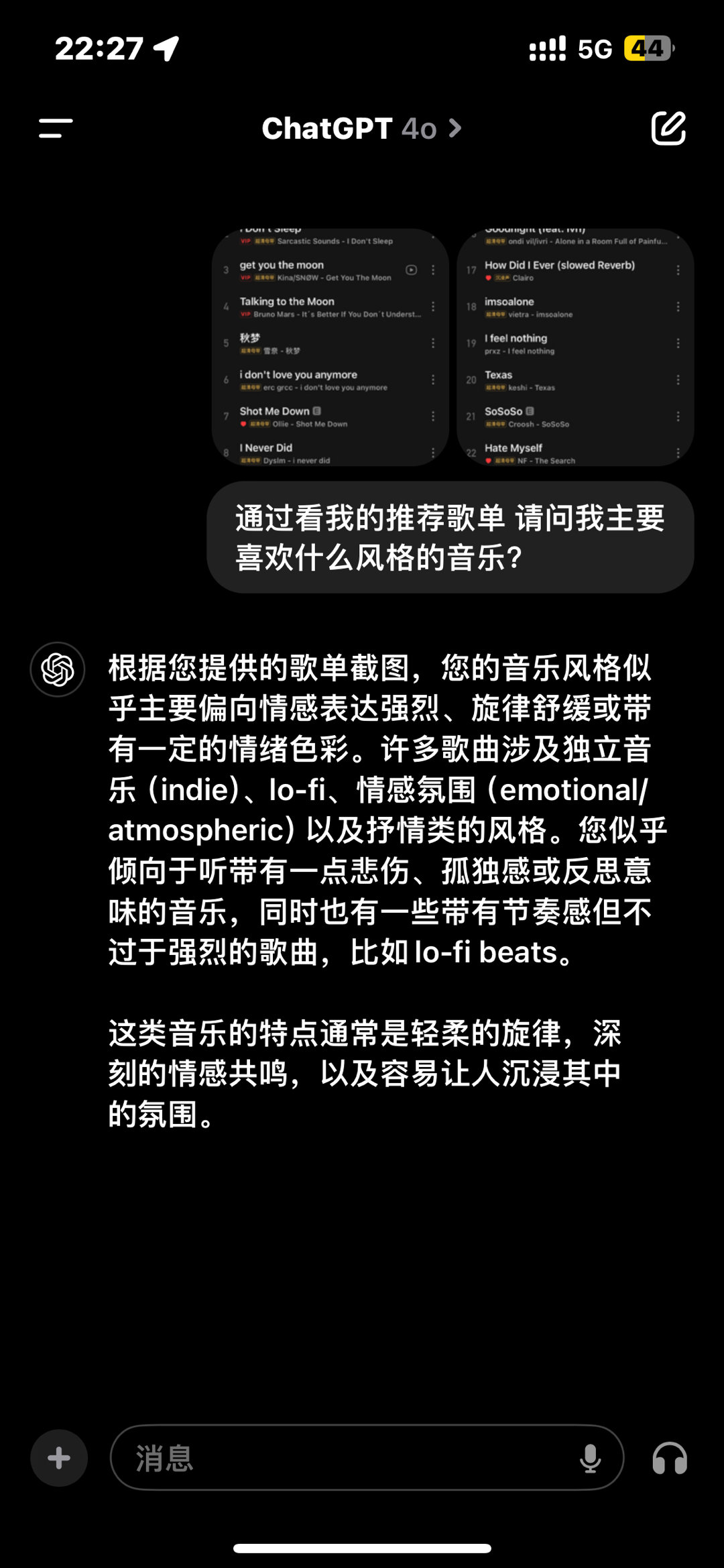
Task: Open the sidebar menu
Action: (56, 128)
